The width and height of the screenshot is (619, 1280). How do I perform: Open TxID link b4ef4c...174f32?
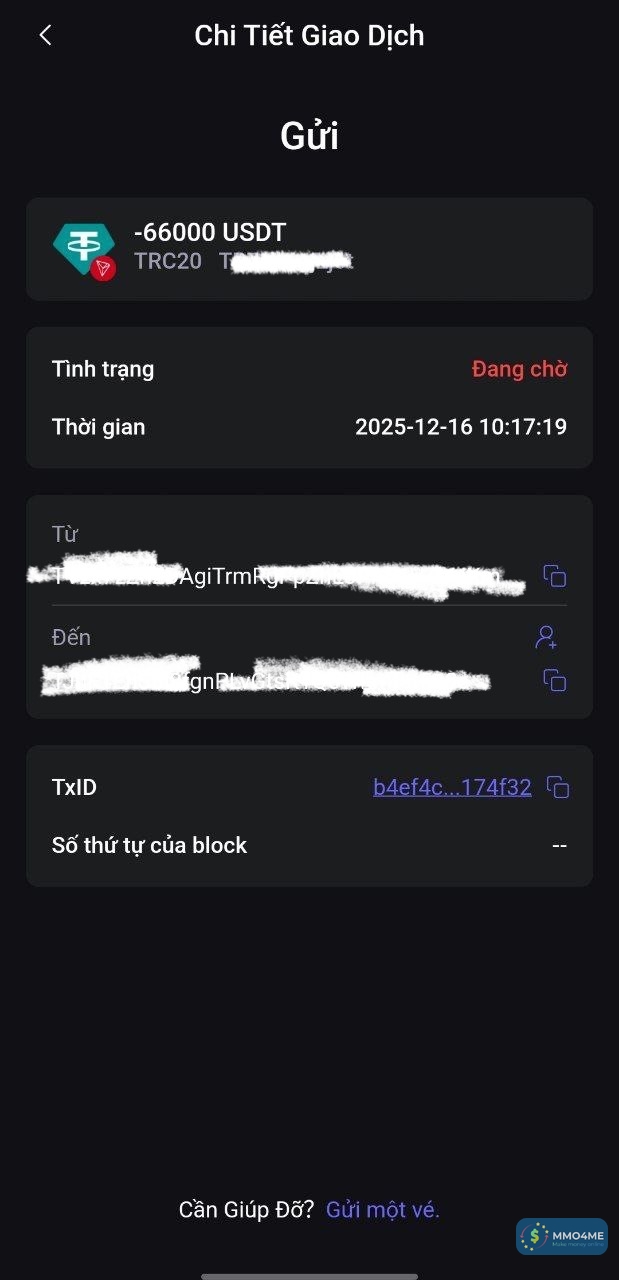452,788
